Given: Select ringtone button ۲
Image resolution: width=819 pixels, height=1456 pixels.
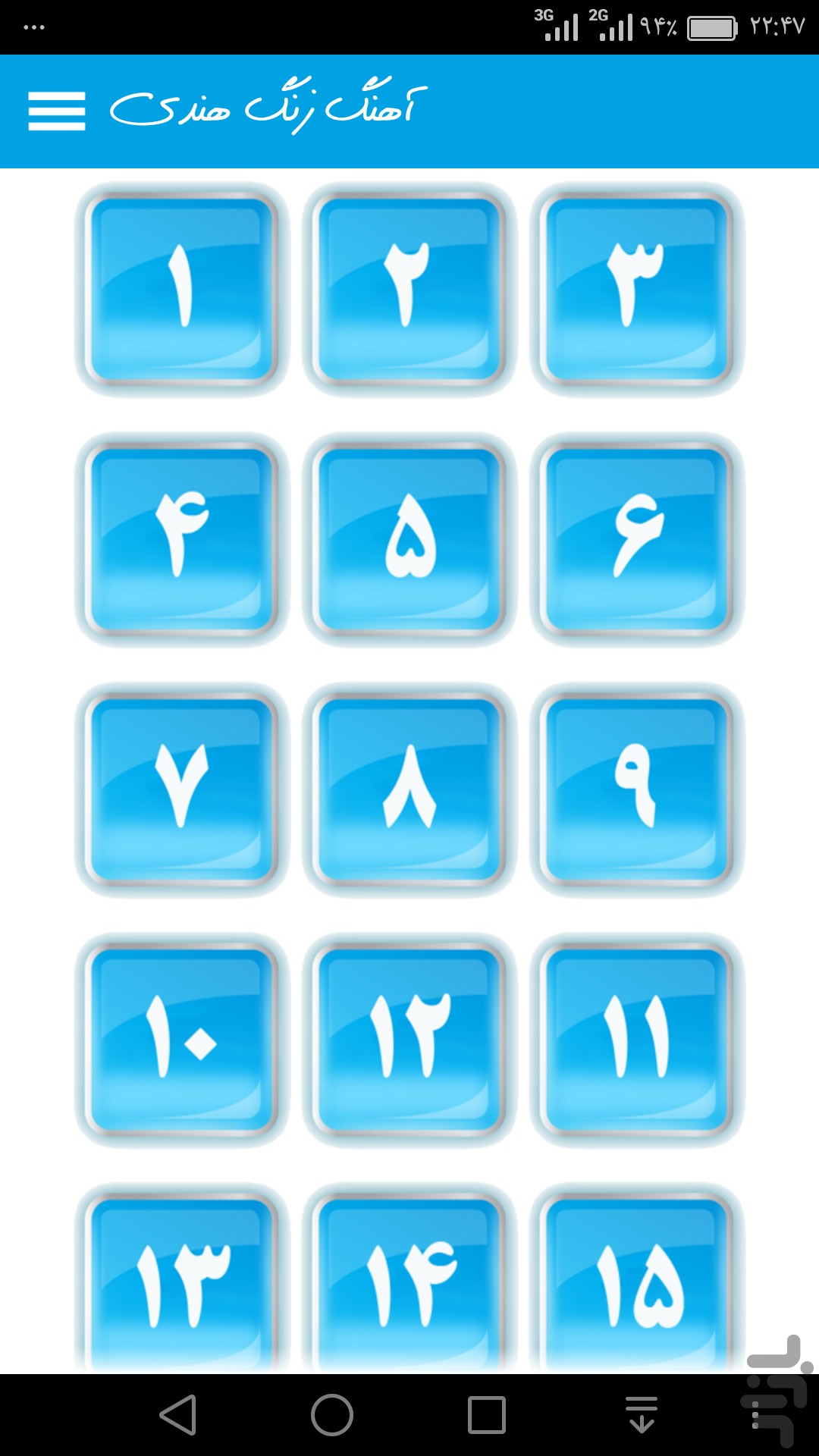Looking at the screenshot, I should click(x=409, y=289).
